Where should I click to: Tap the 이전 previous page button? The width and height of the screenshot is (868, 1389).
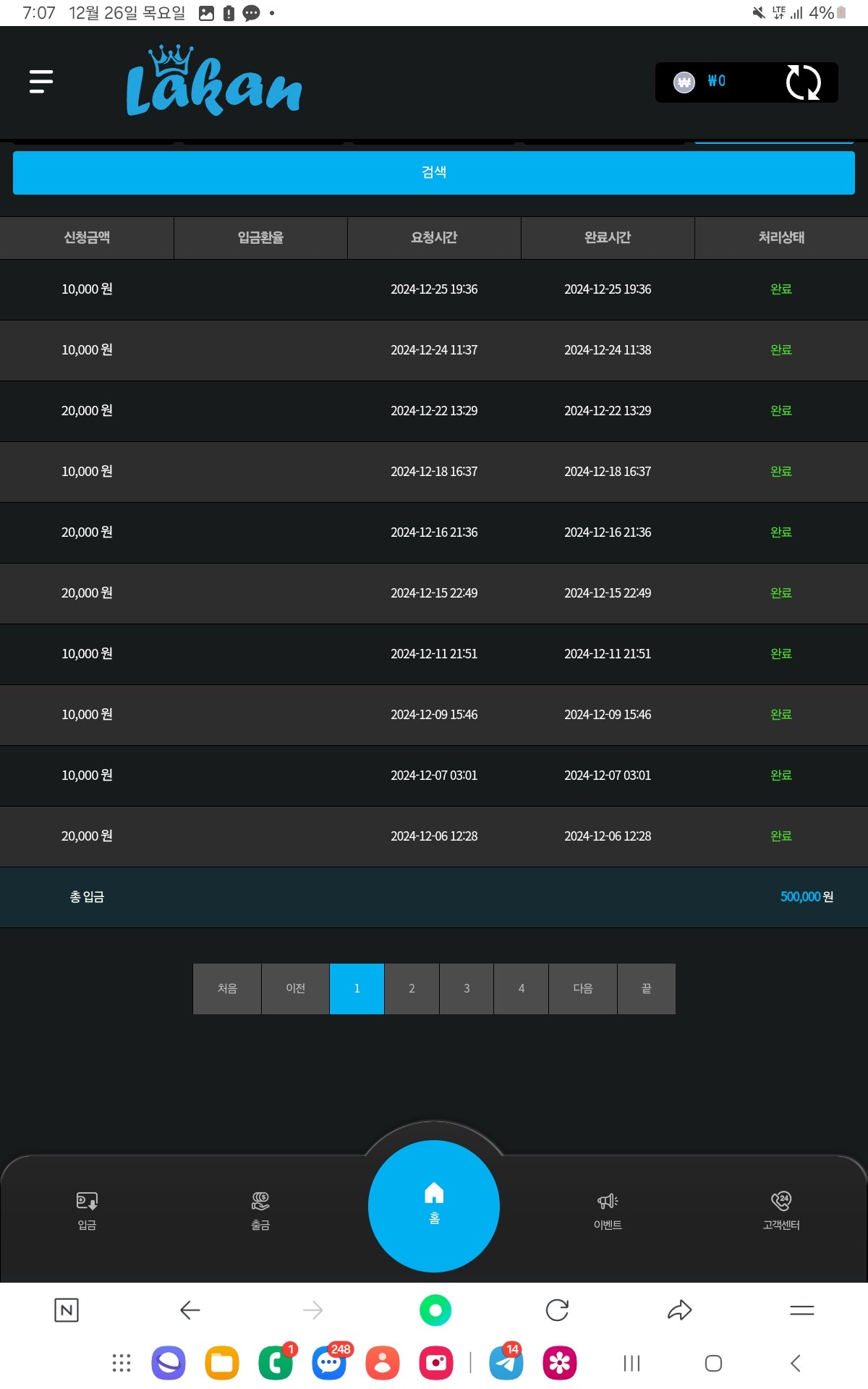pyautogui.click(x=295, y=988)
